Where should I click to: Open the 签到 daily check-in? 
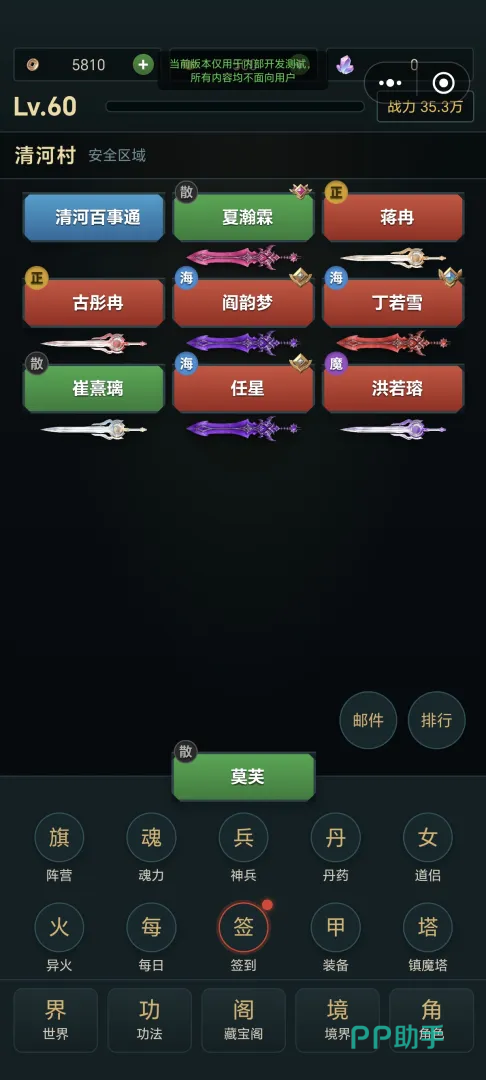(244, 937)
